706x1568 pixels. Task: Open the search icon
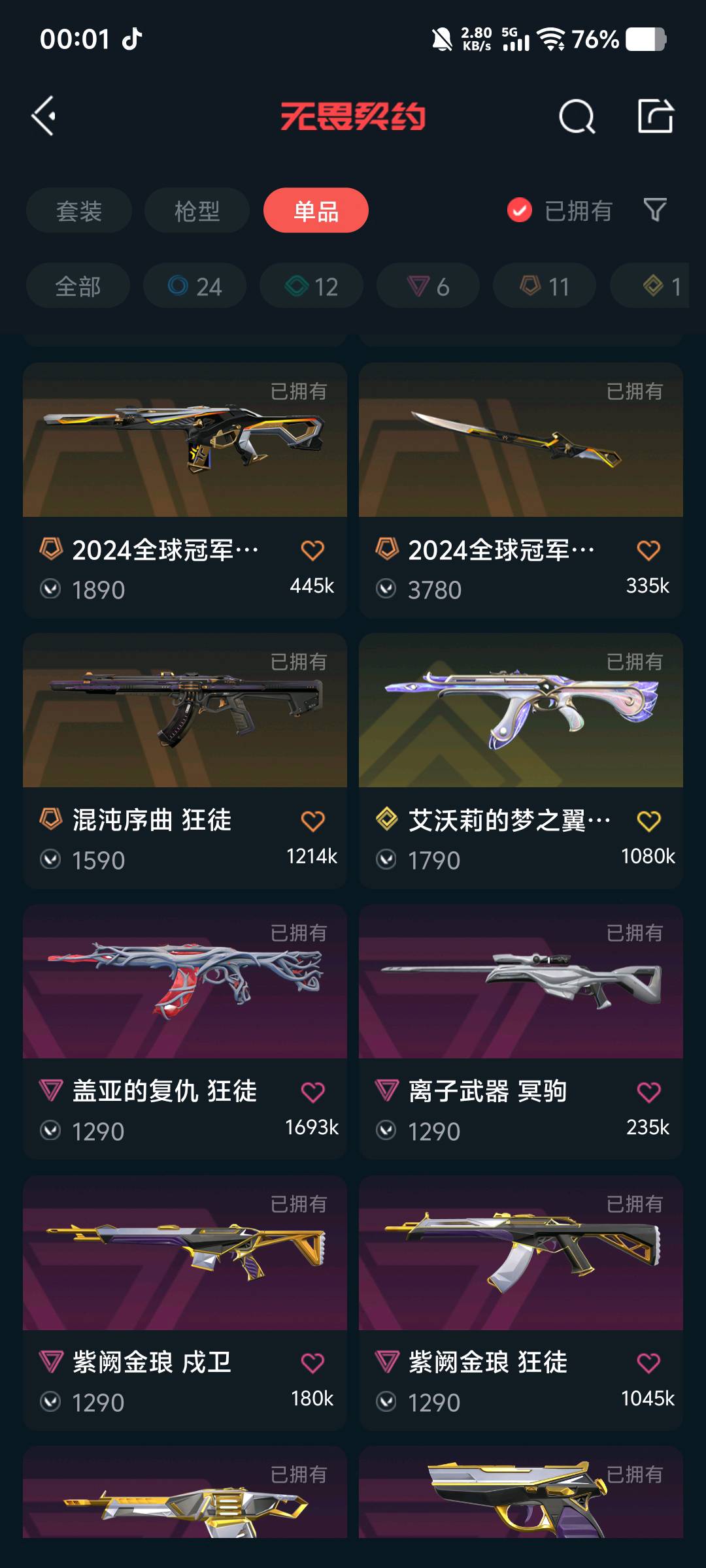coord(577,117)
